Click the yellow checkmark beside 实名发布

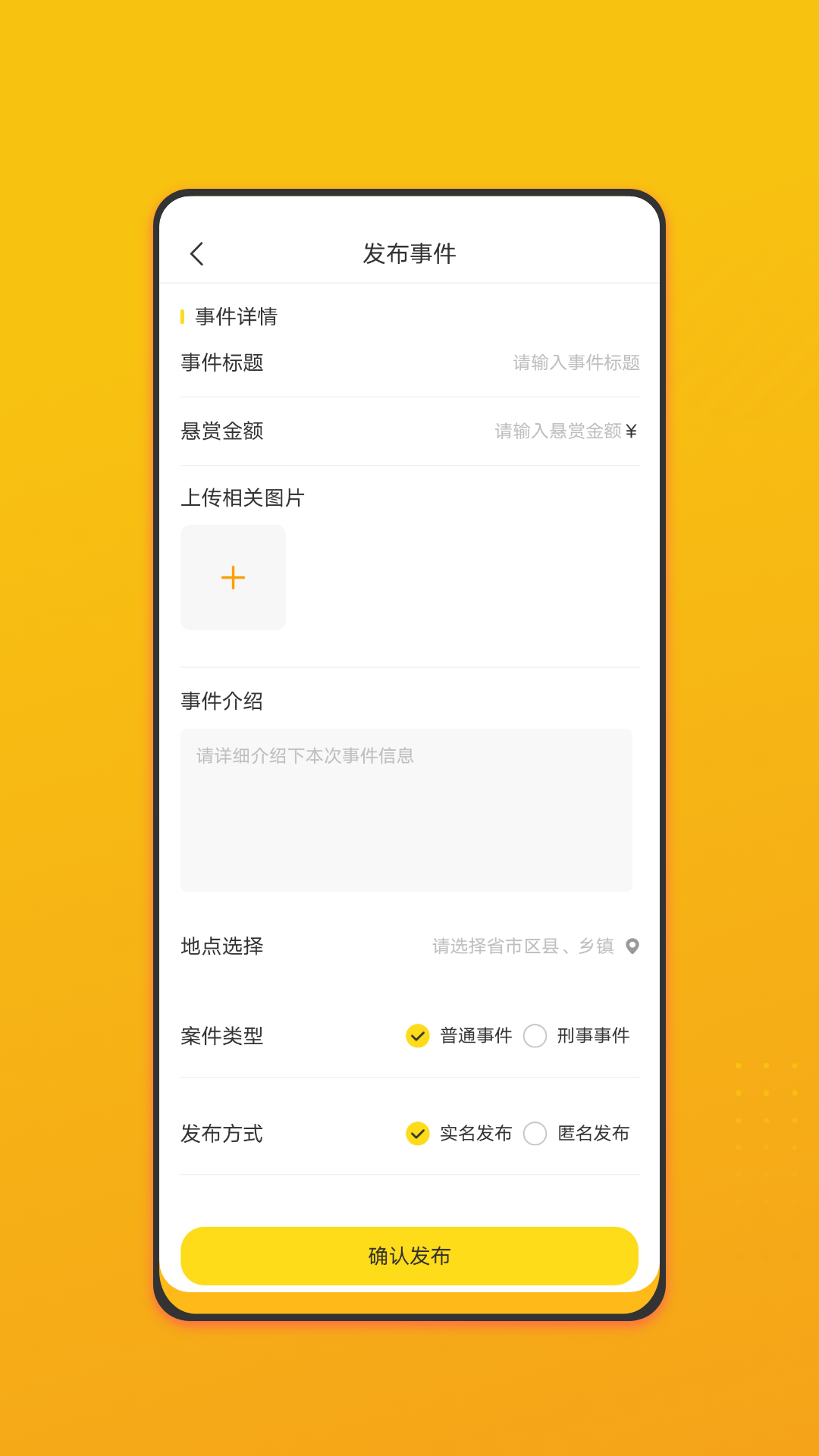click(418, 1134)
